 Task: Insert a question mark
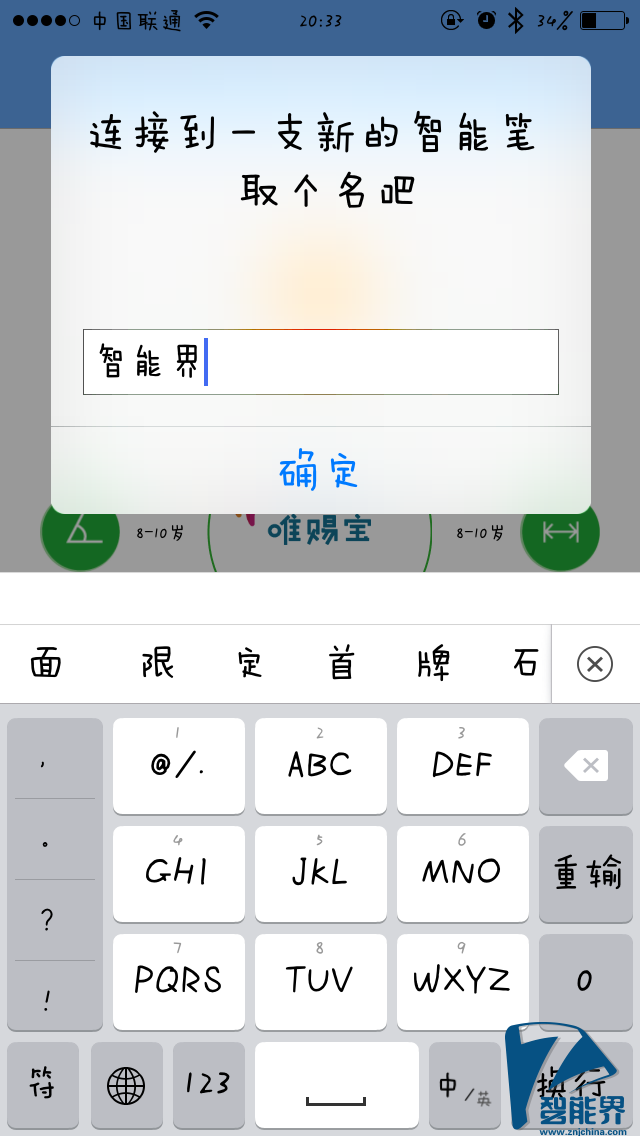[47, 921]
